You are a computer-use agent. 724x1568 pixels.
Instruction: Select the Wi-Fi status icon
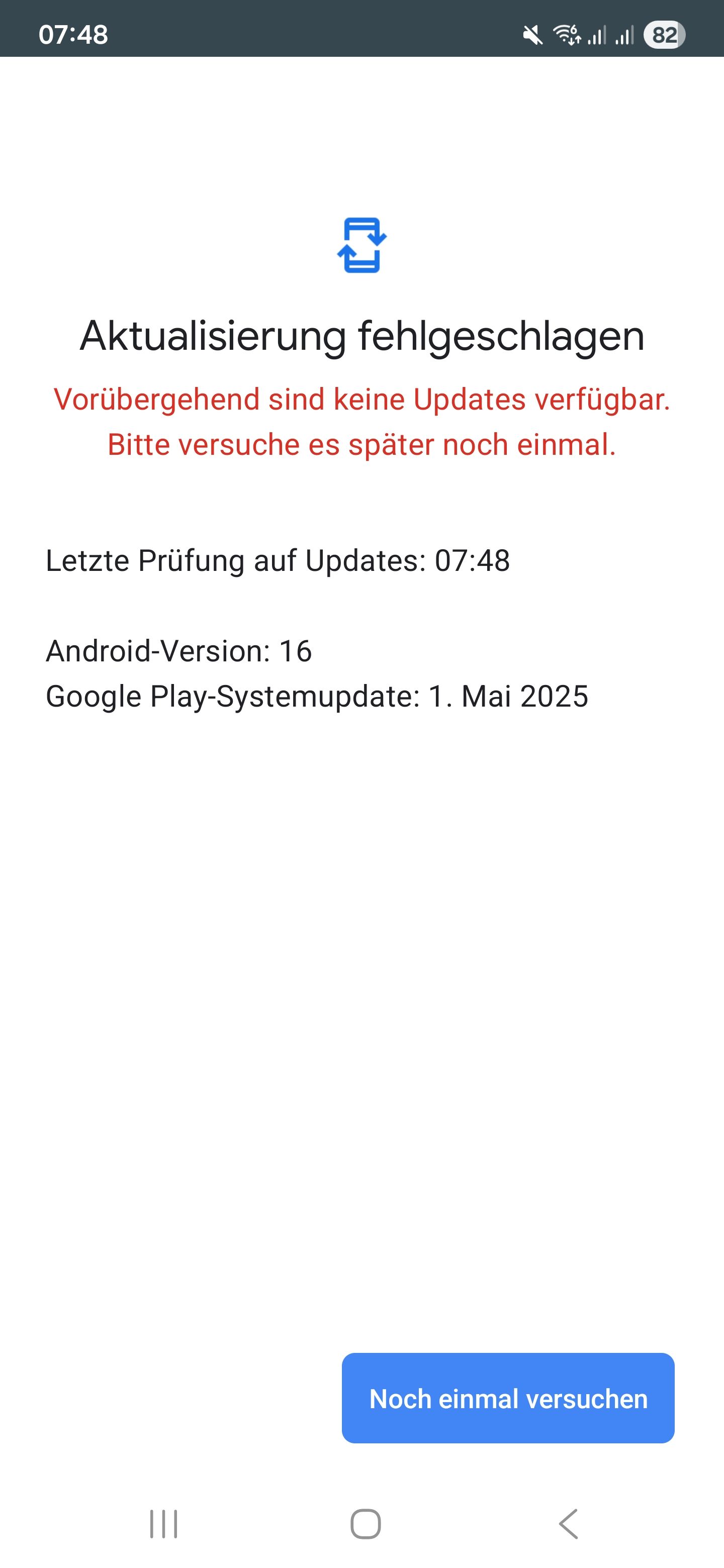[566, 35]
